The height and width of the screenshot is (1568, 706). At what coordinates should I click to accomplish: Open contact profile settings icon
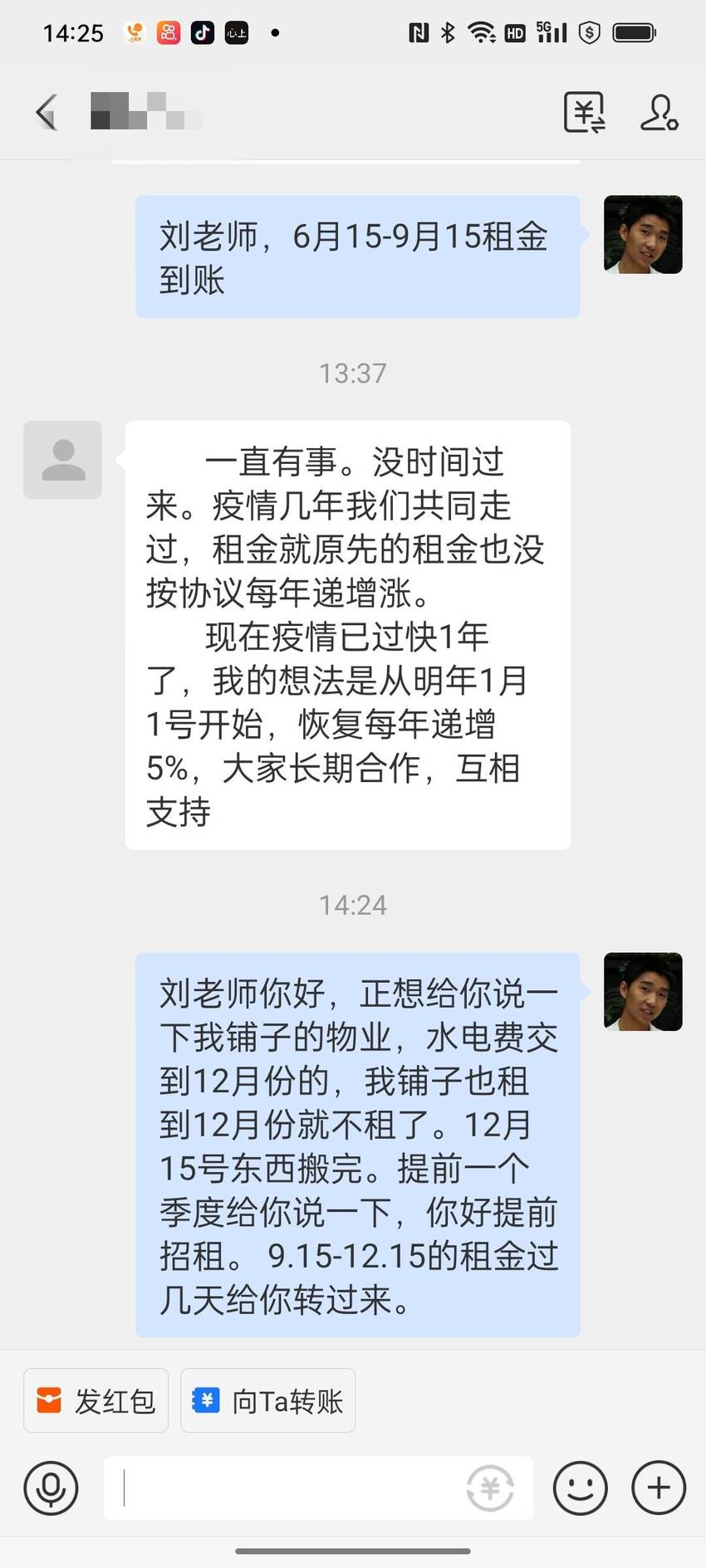click(x=659, y=112)
